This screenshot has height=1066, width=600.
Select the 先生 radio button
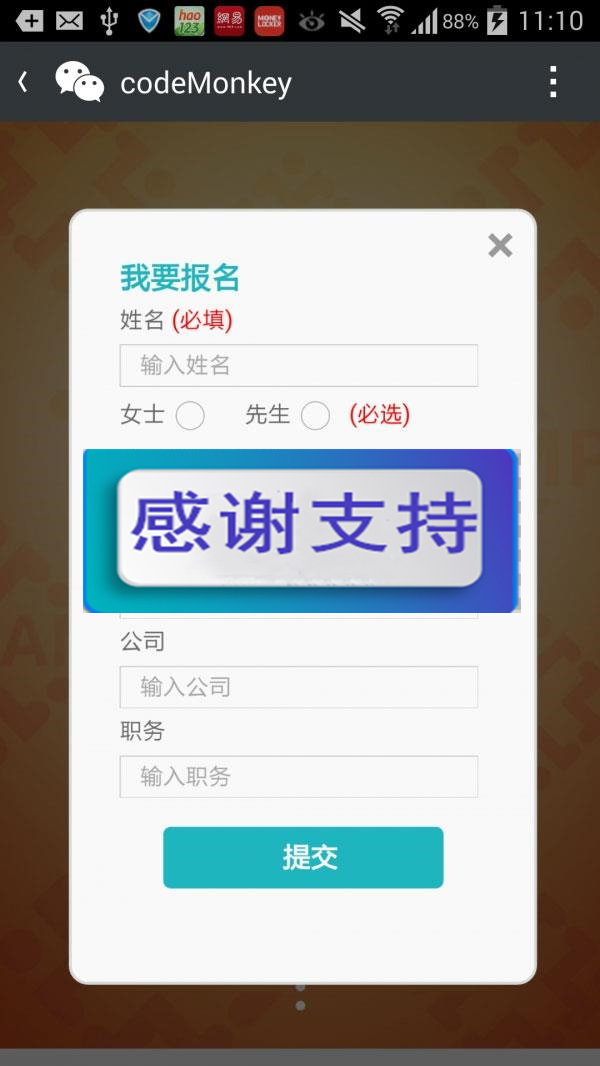pos(315,415)
